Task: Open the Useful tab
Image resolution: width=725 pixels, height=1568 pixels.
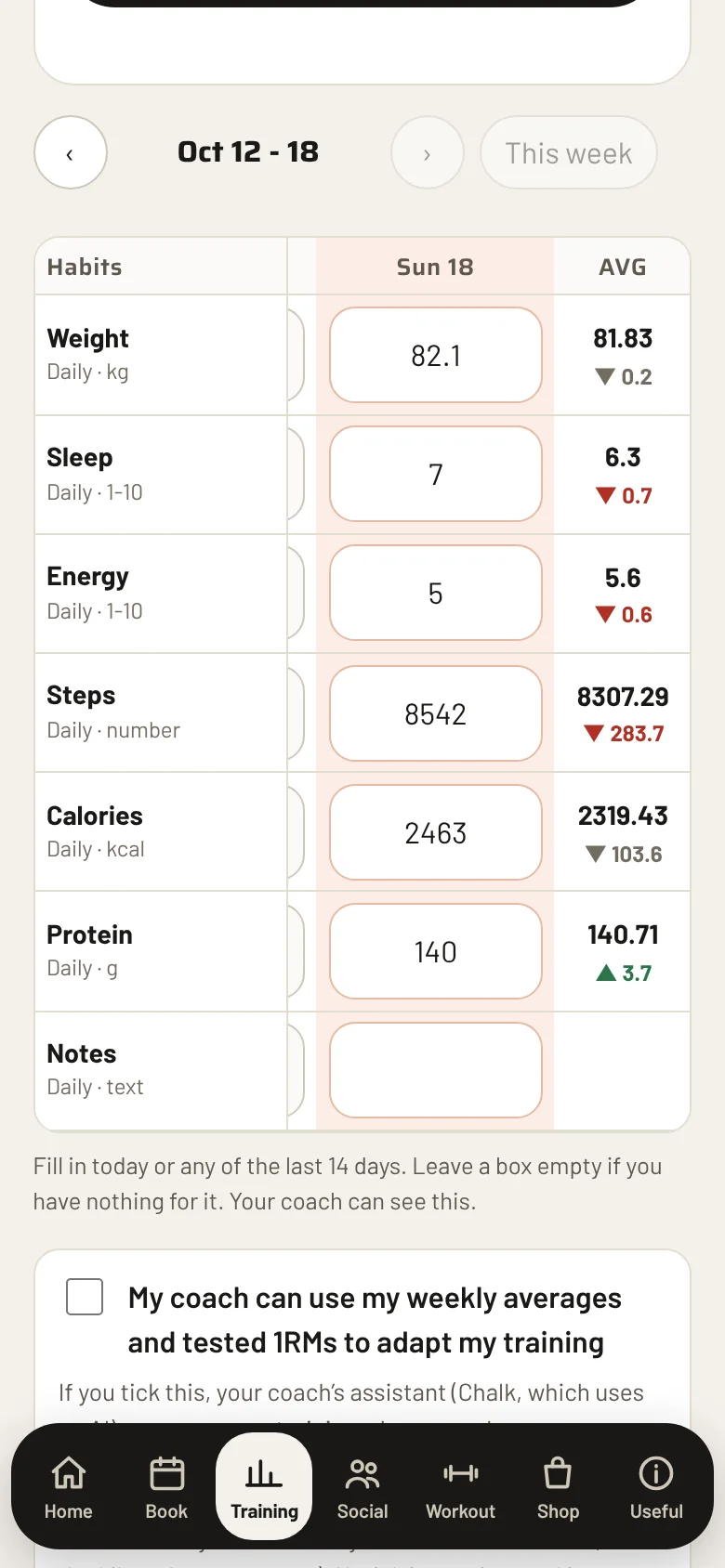Action: 656,1486
